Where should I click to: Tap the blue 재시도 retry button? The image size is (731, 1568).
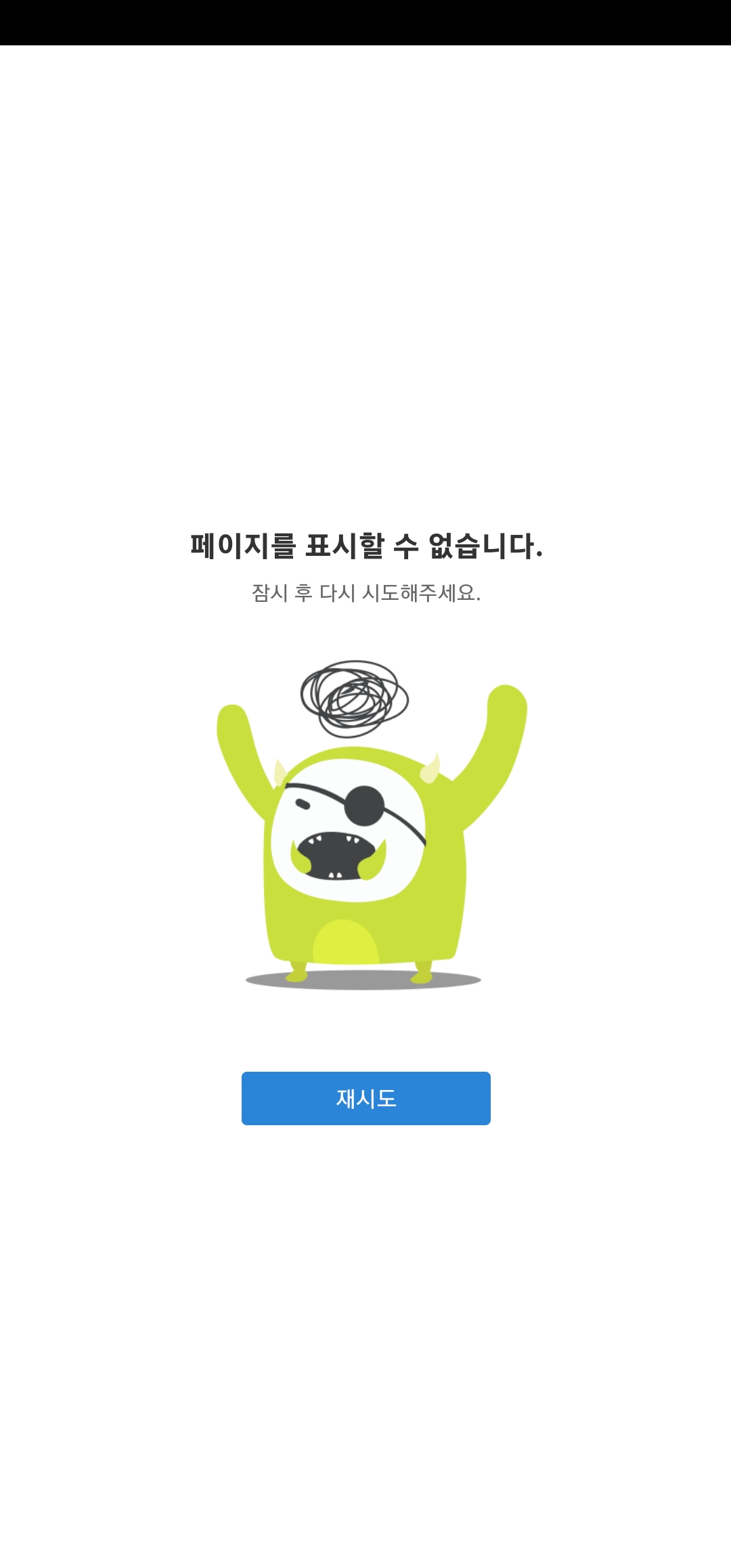point(365,1098)
